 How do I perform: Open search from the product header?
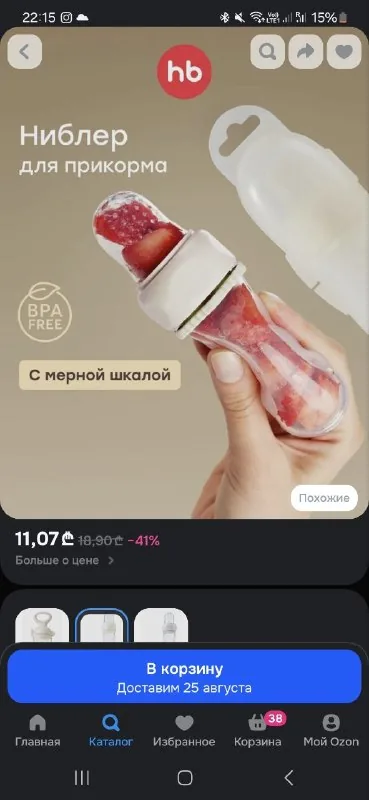click(267, 52)
